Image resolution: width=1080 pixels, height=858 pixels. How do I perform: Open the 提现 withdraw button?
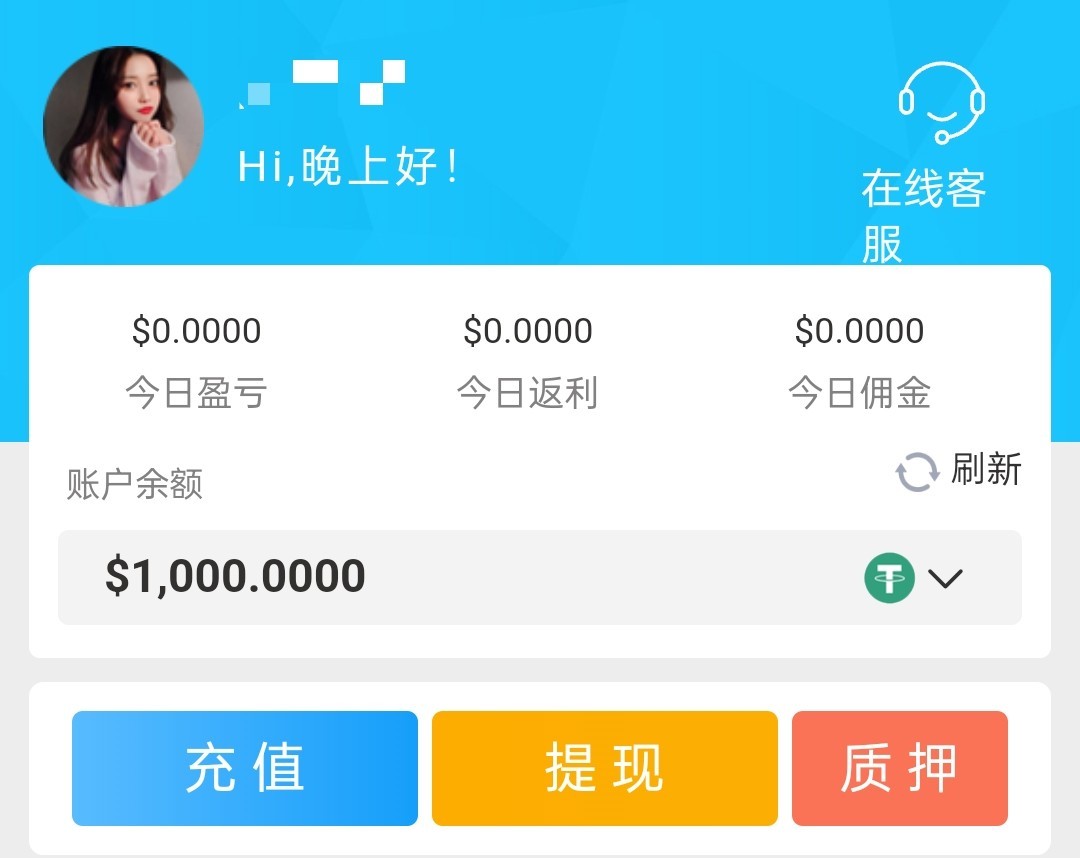[604, 768]
